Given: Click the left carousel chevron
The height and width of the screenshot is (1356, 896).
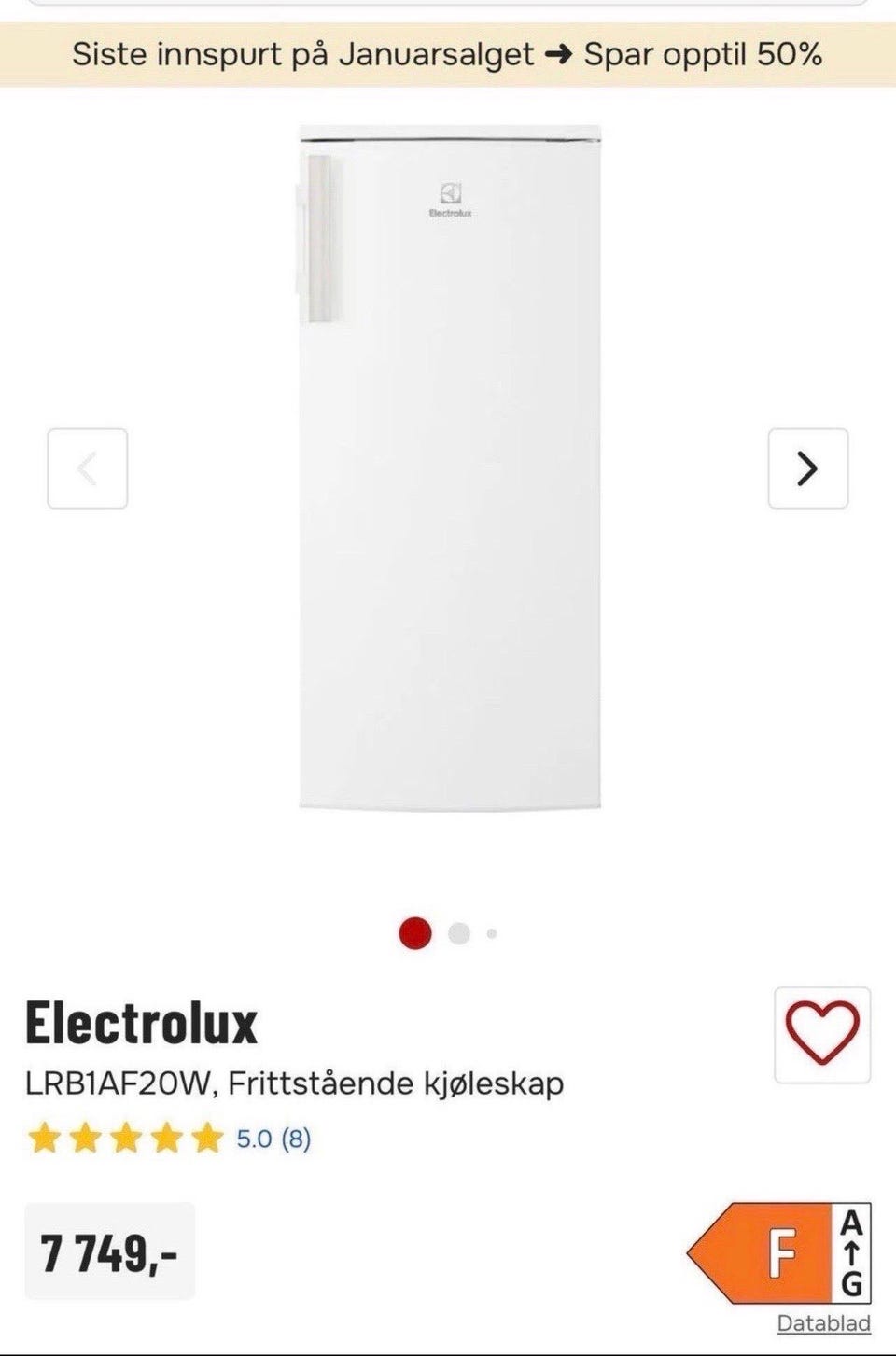Looking at the screenshot, I should click(x=88, y=468).
